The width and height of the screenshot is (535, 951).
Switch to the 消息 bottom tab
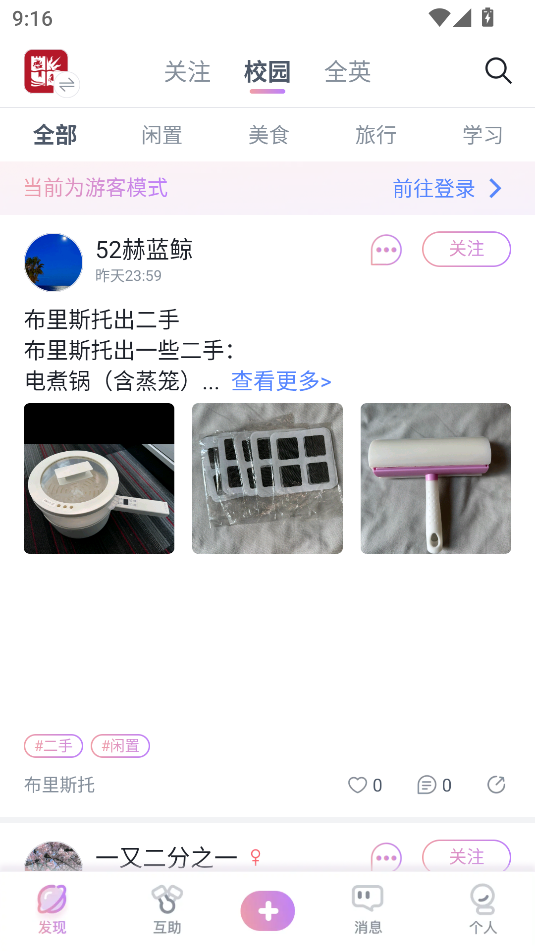368,909
